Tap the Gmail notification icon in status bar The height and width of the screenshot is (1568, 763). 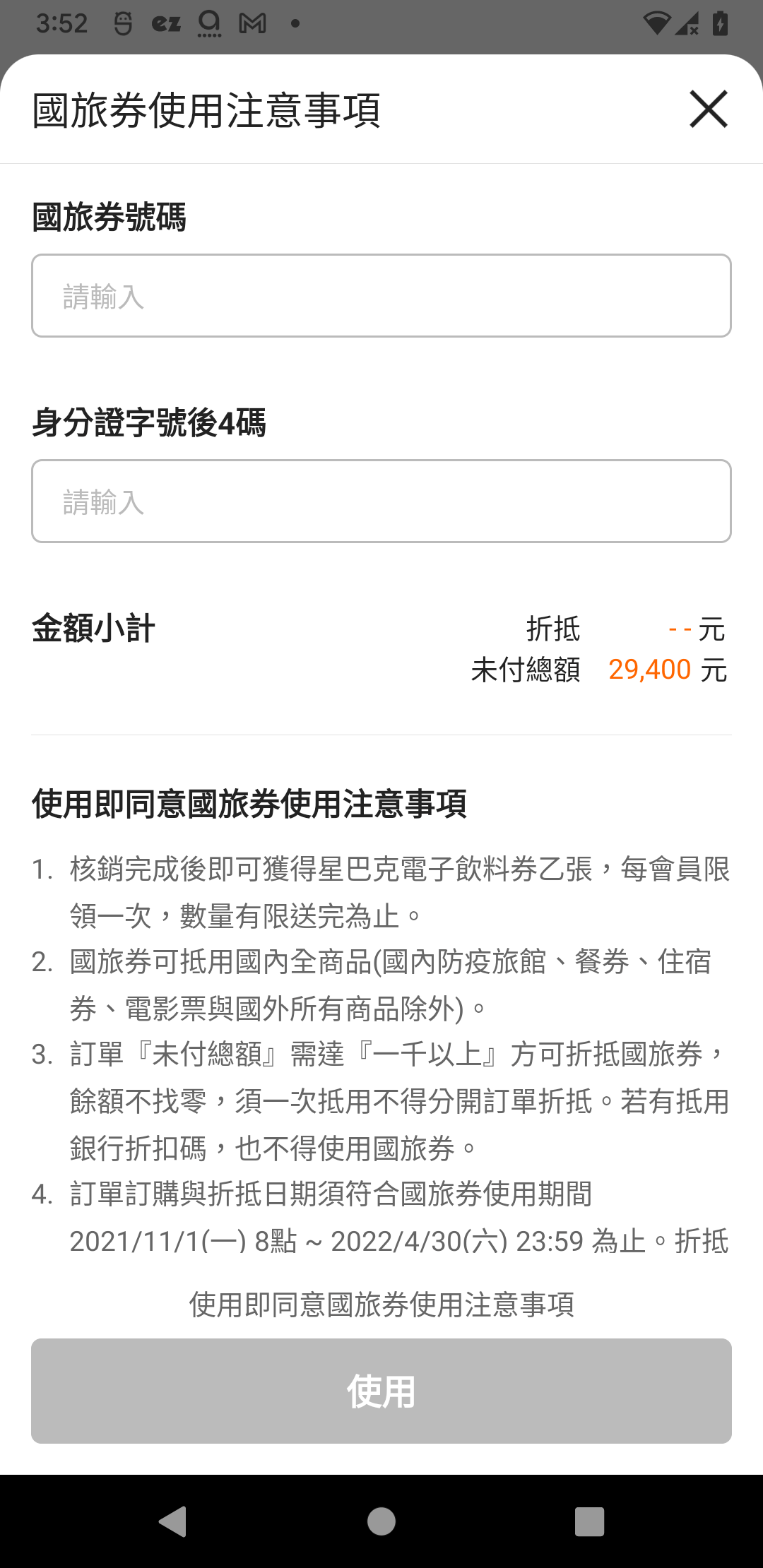(254, 23)
